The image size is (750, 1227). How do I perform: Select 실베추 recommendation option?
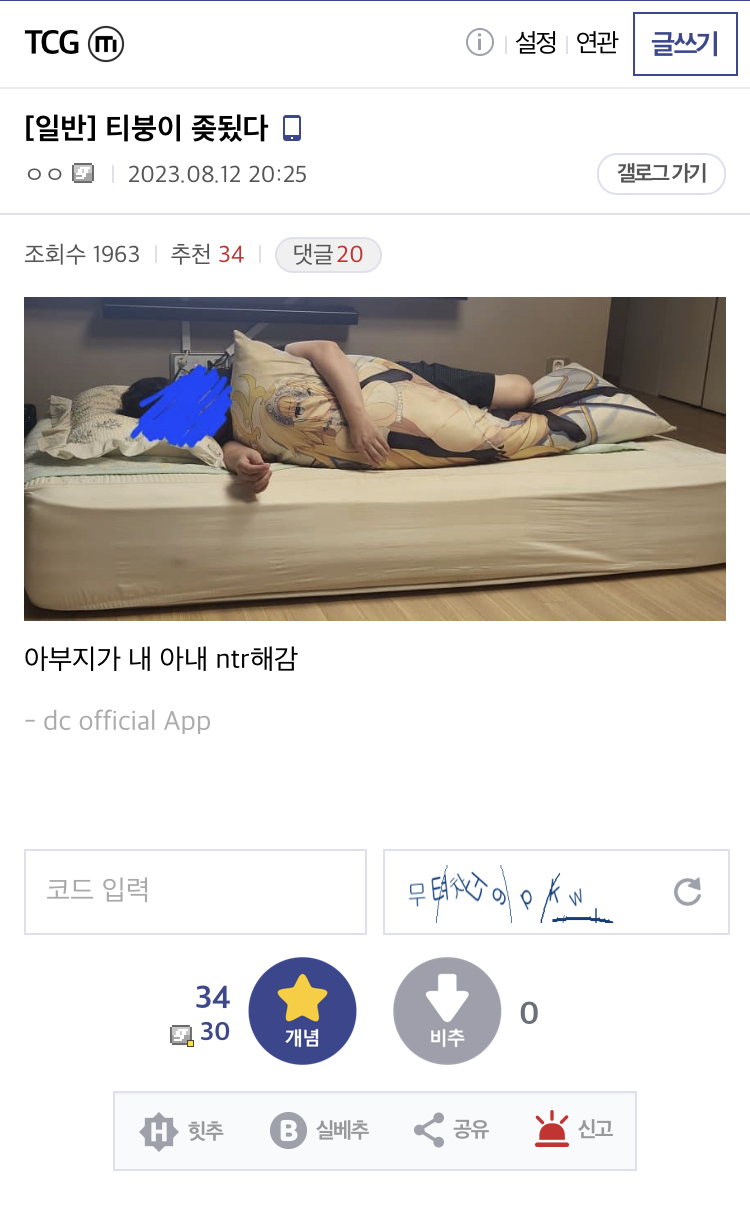tap(320, 1131)
